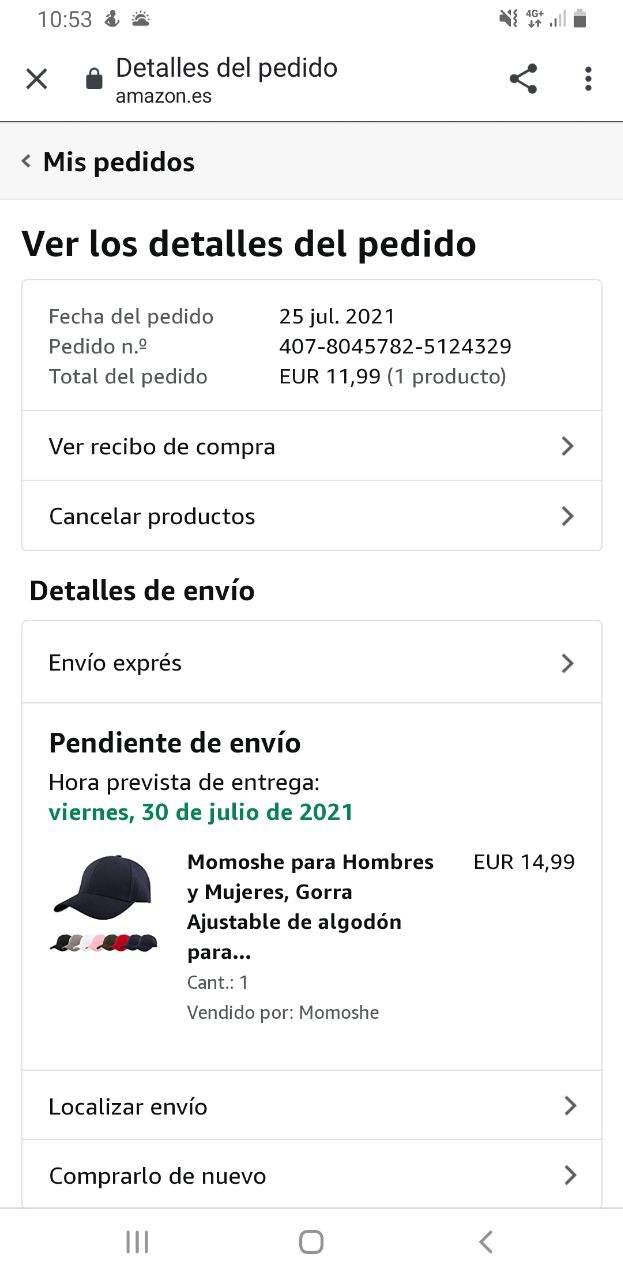Open Ver recibo de compra
This screenshot has width=623, height=1280.
311,446
